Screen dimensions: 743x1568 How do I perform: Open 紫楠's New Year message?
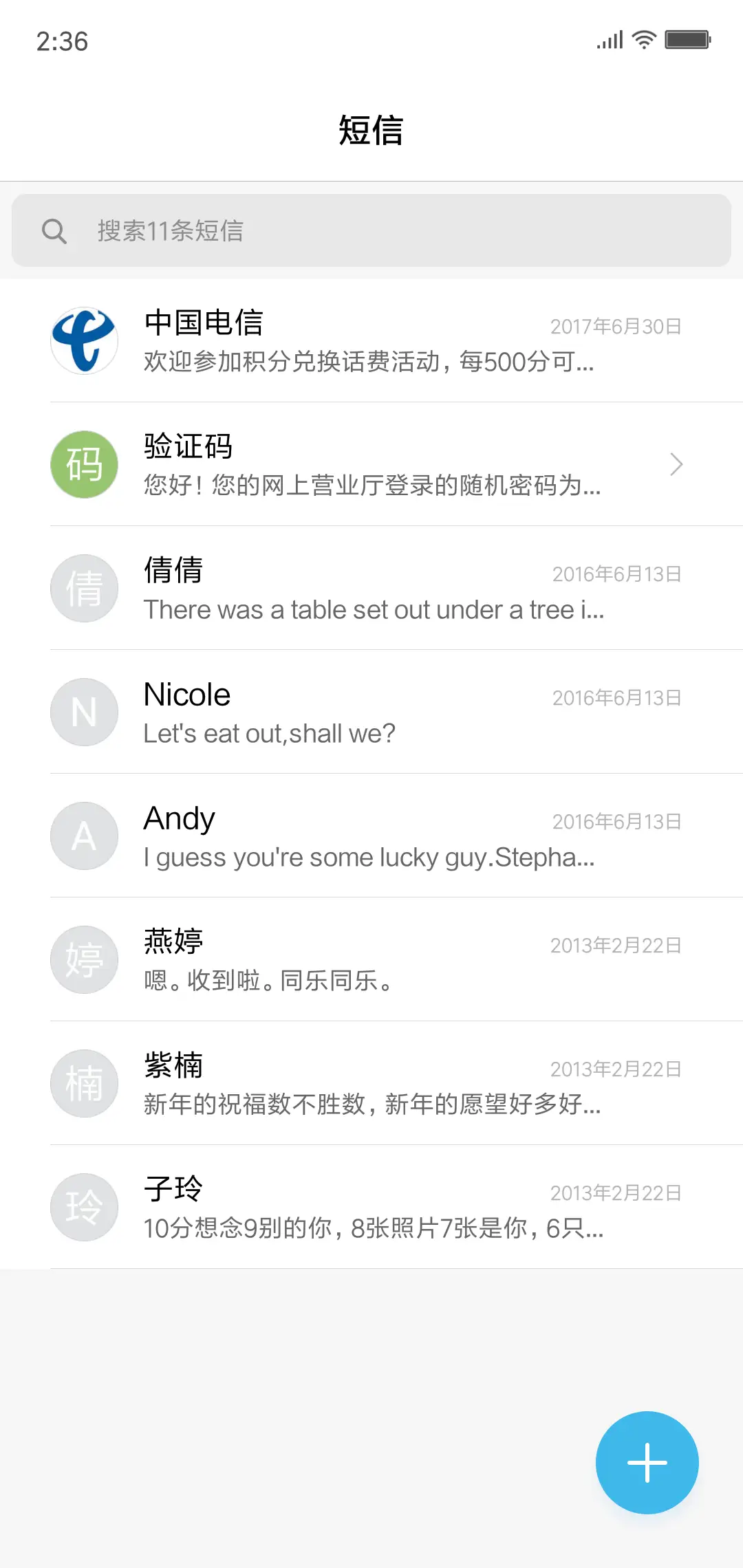click(x=371, y=1083)
